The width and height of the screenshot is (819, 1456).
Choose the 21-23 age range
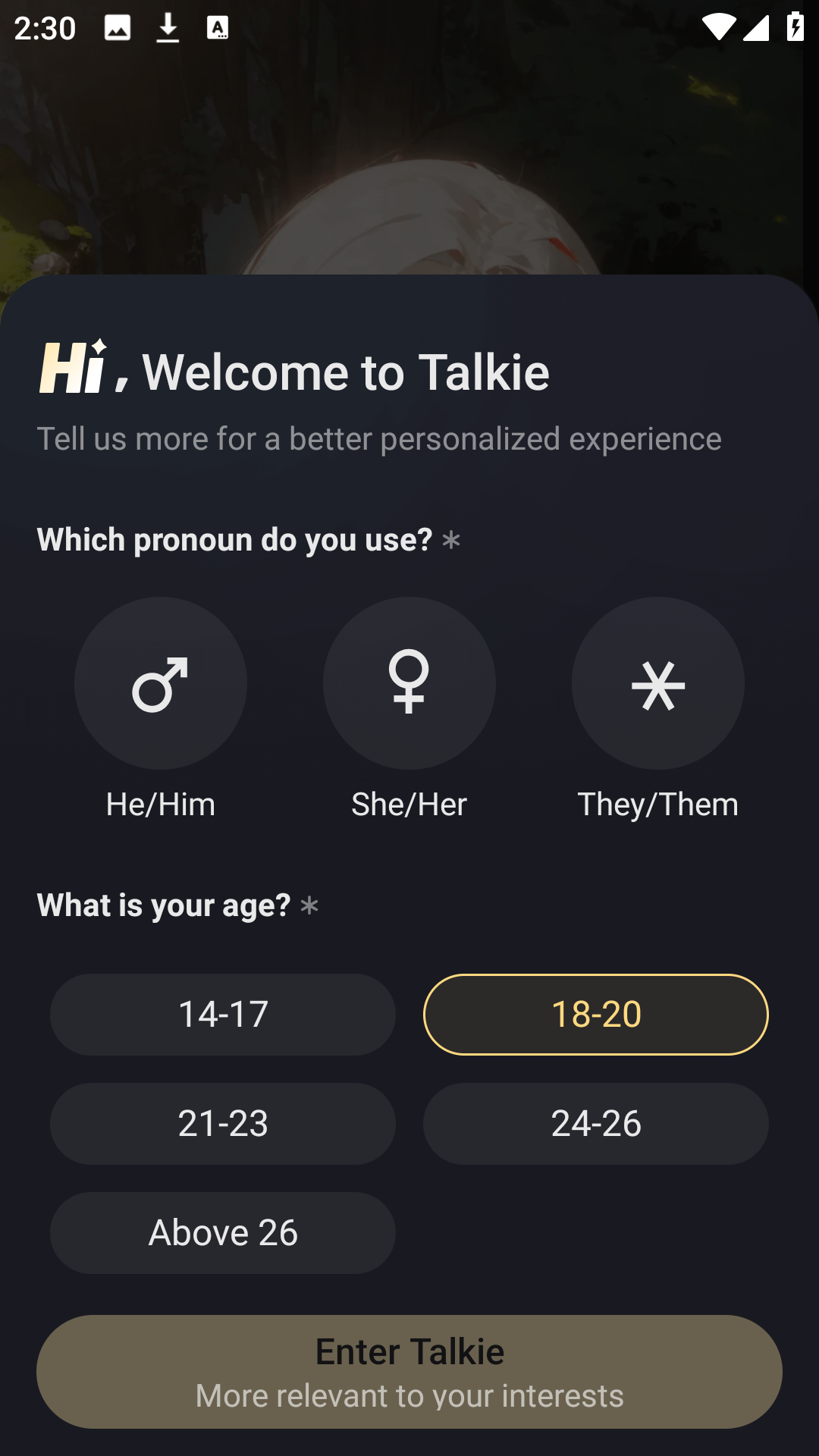click(x=223, y=1124)
